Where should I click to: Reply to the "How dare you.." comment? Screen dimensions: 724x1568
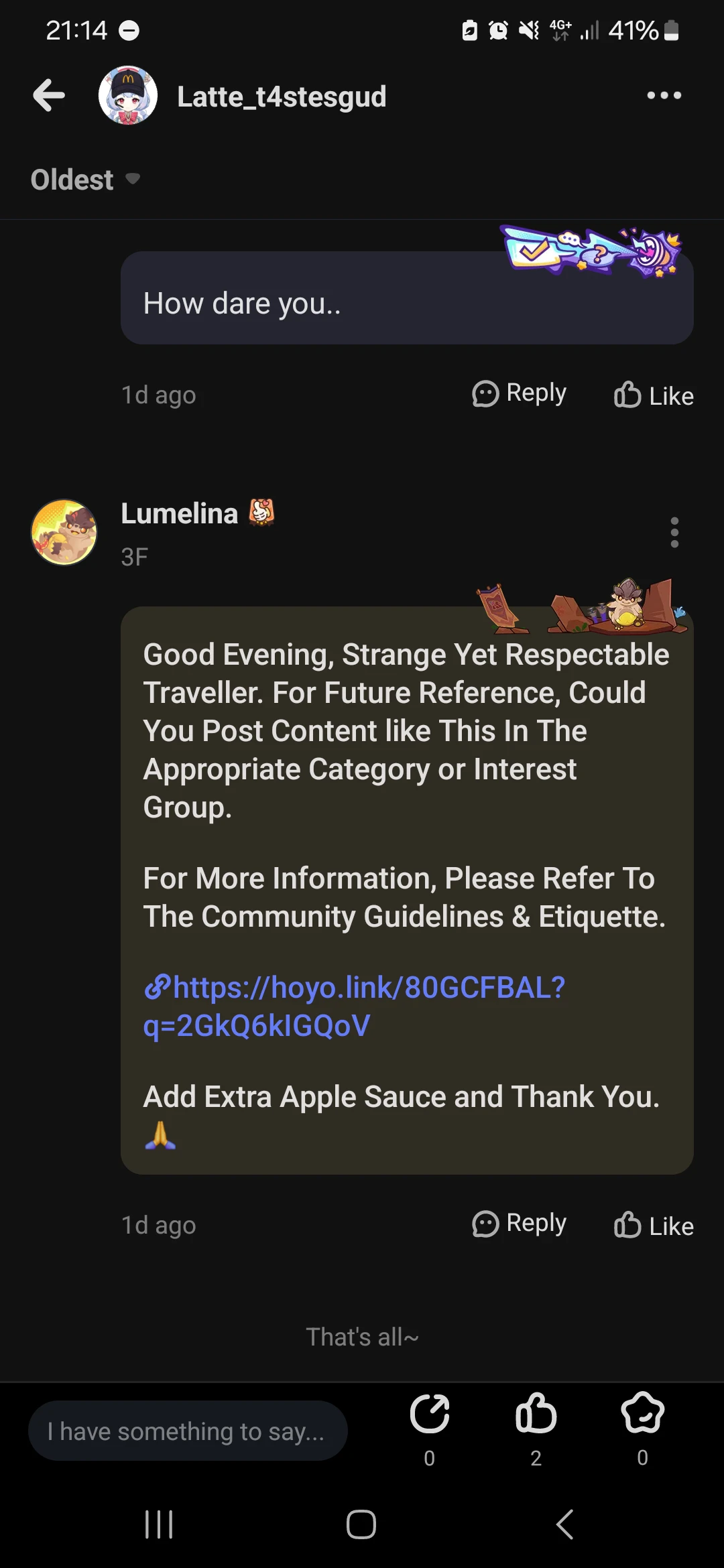point(520,393)
